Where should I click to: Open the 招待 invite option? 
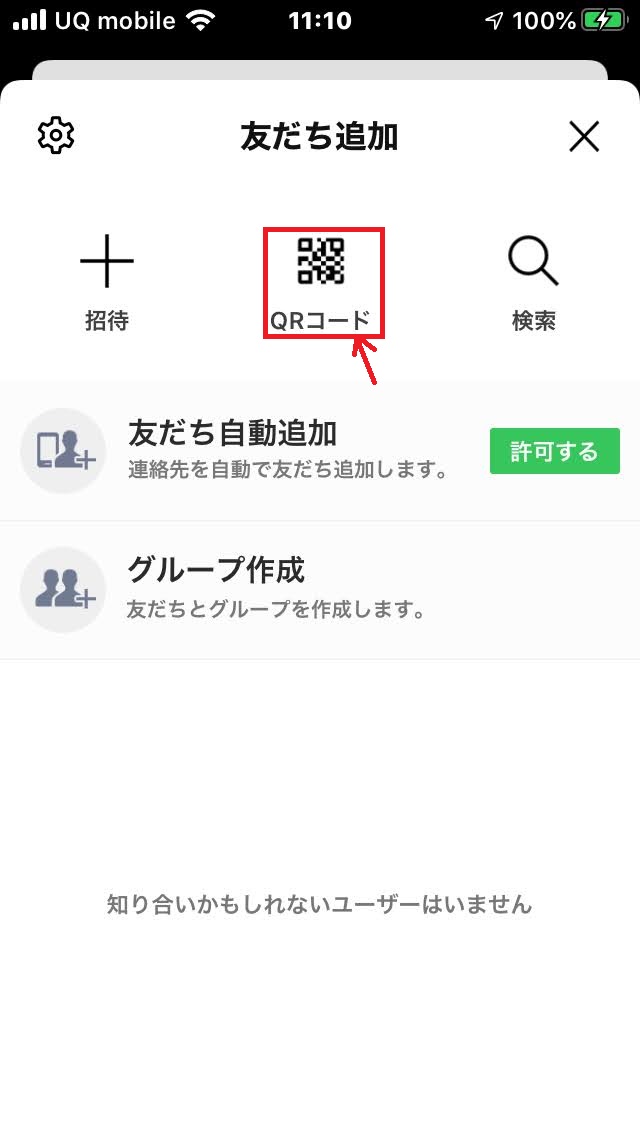[x=107, y=282]
